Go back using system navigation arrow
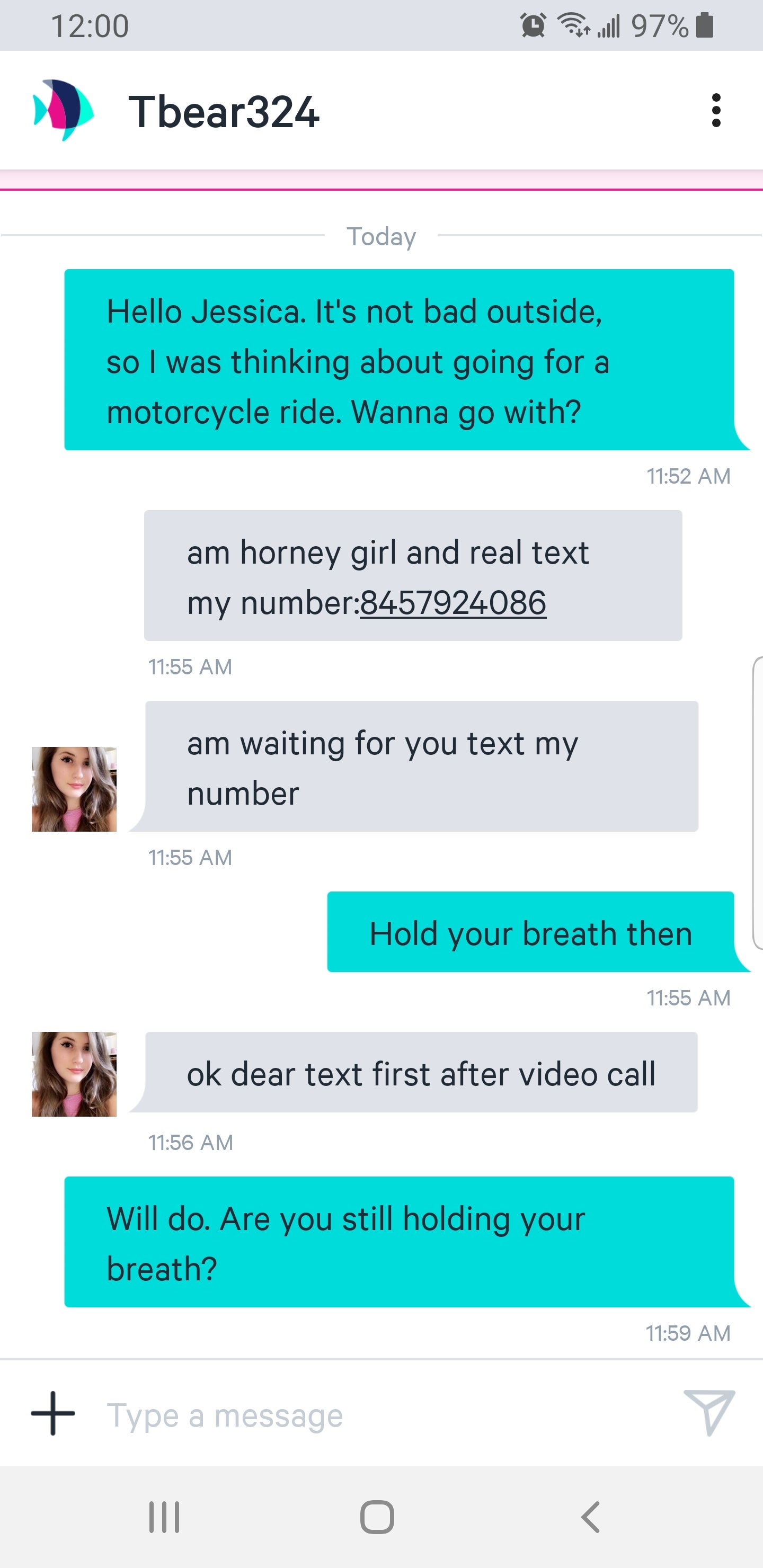The height and width of the screenshot is (1568, 763). [591, 1516]
